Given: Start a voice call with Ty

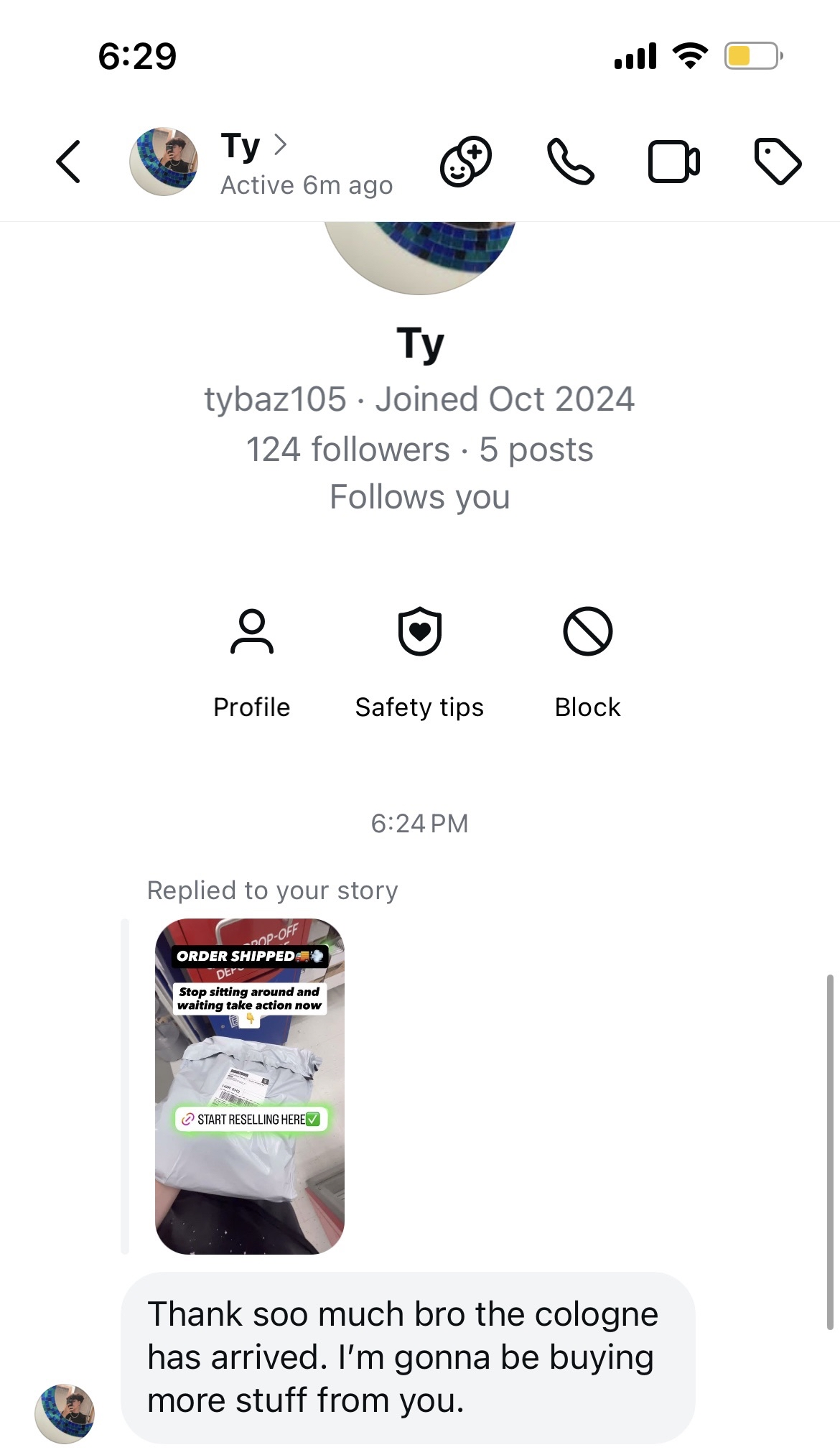Looking at the screenshot, I should coord(570,161).
